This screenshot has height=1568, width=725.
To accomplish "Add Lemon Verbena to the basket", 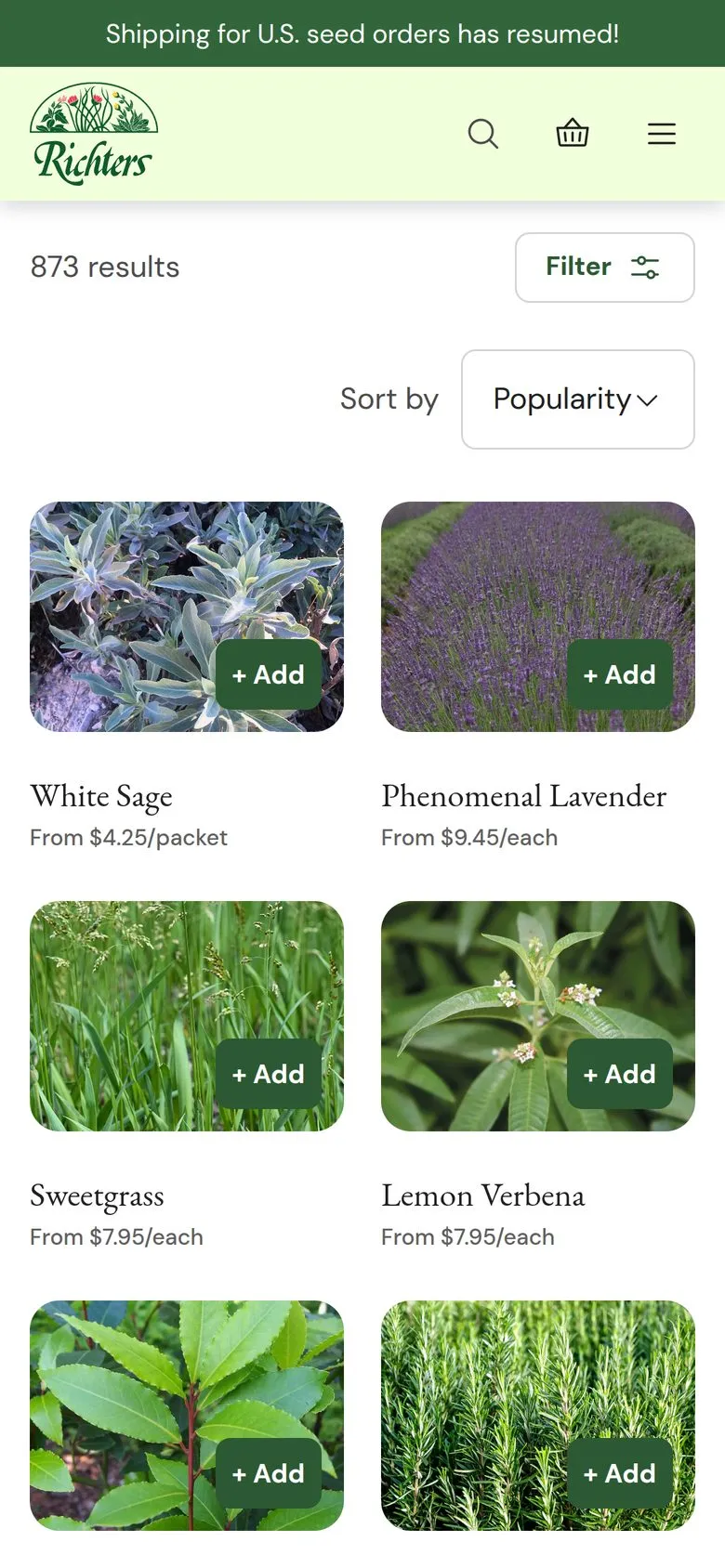I will click(x=620, y=1074).
